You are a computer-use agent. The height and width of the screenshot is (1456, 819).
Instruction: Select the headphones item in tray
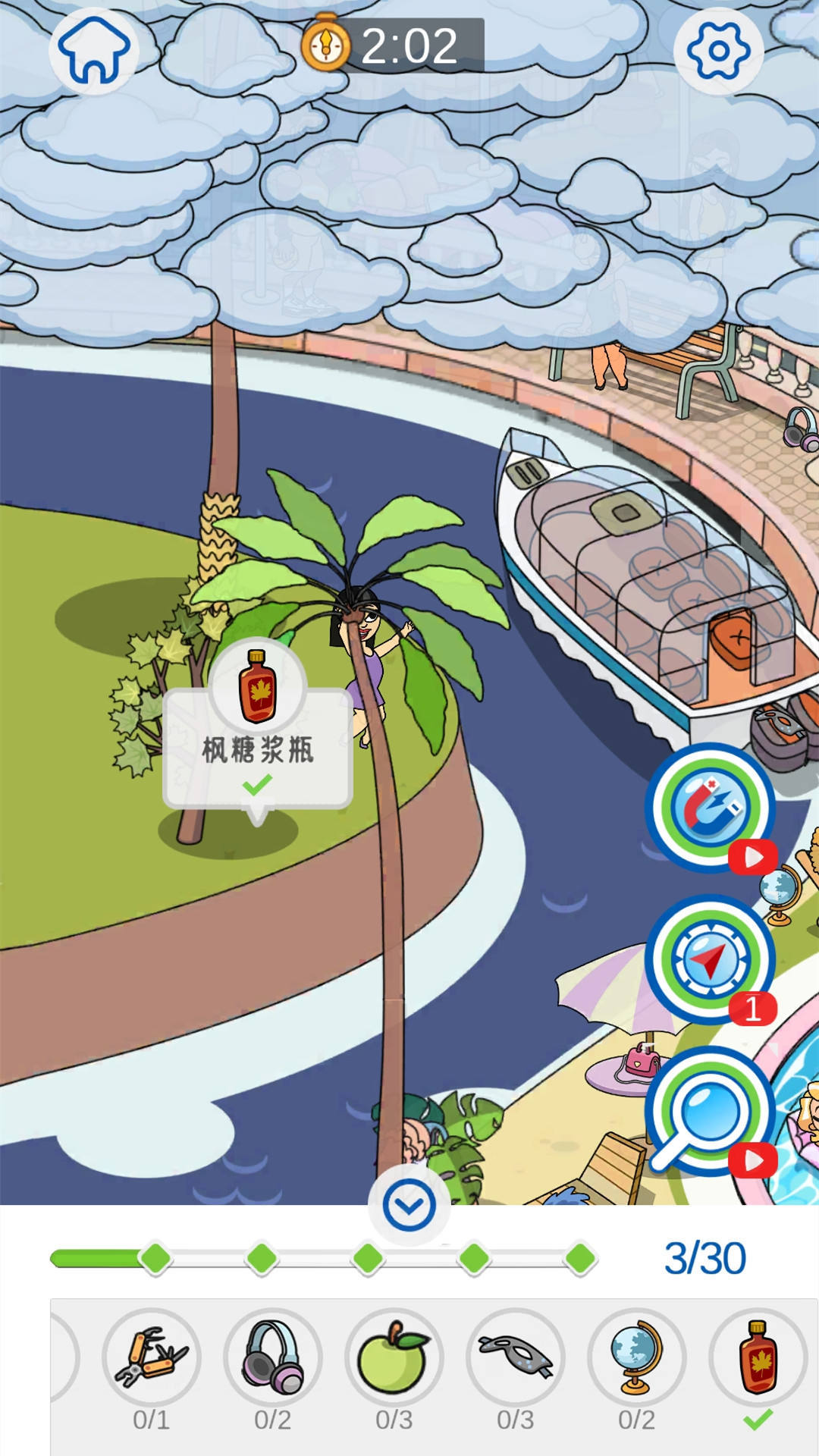tap(273, 1357)
